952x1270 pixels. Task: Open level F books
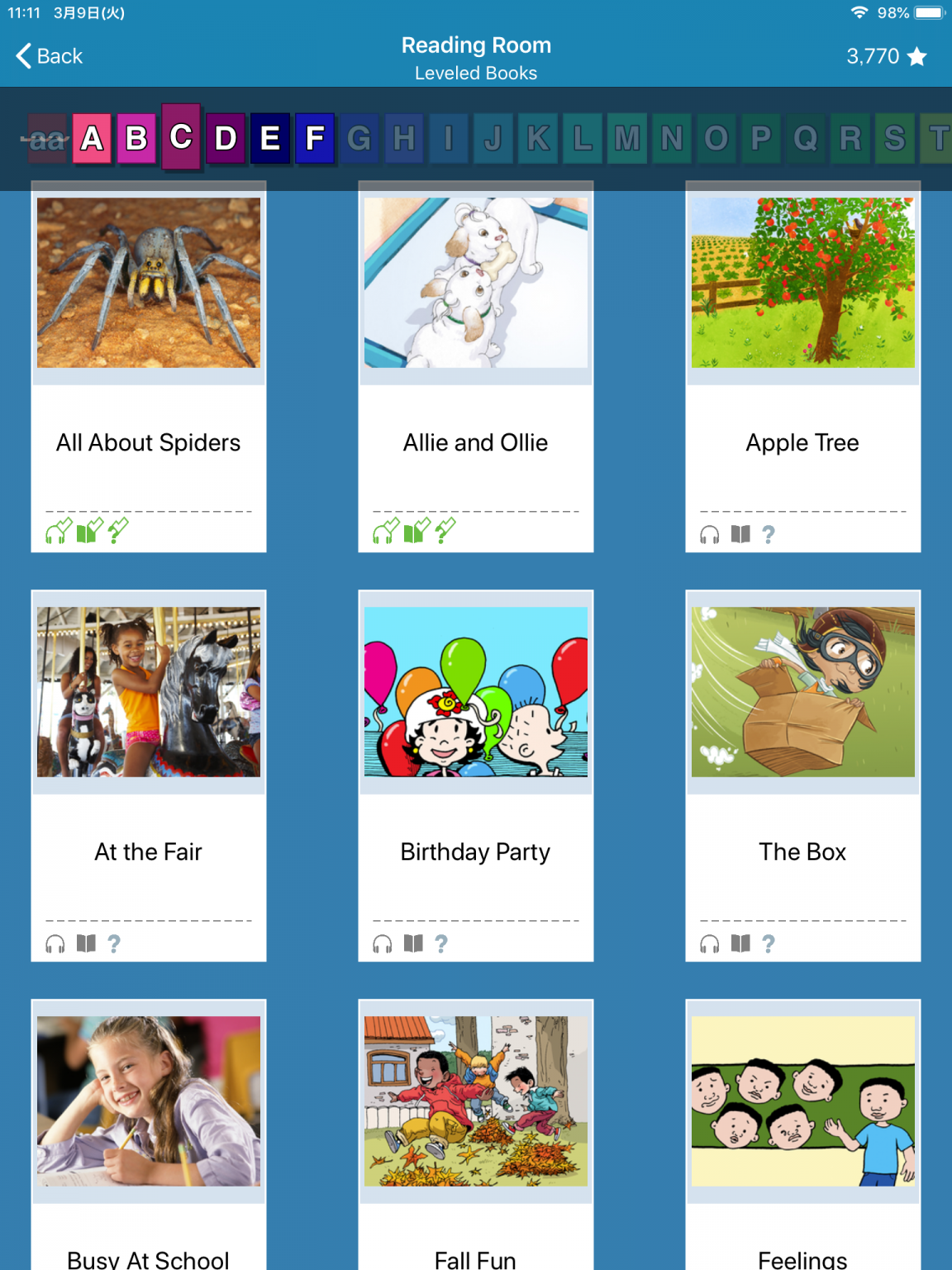coord(315,138)
